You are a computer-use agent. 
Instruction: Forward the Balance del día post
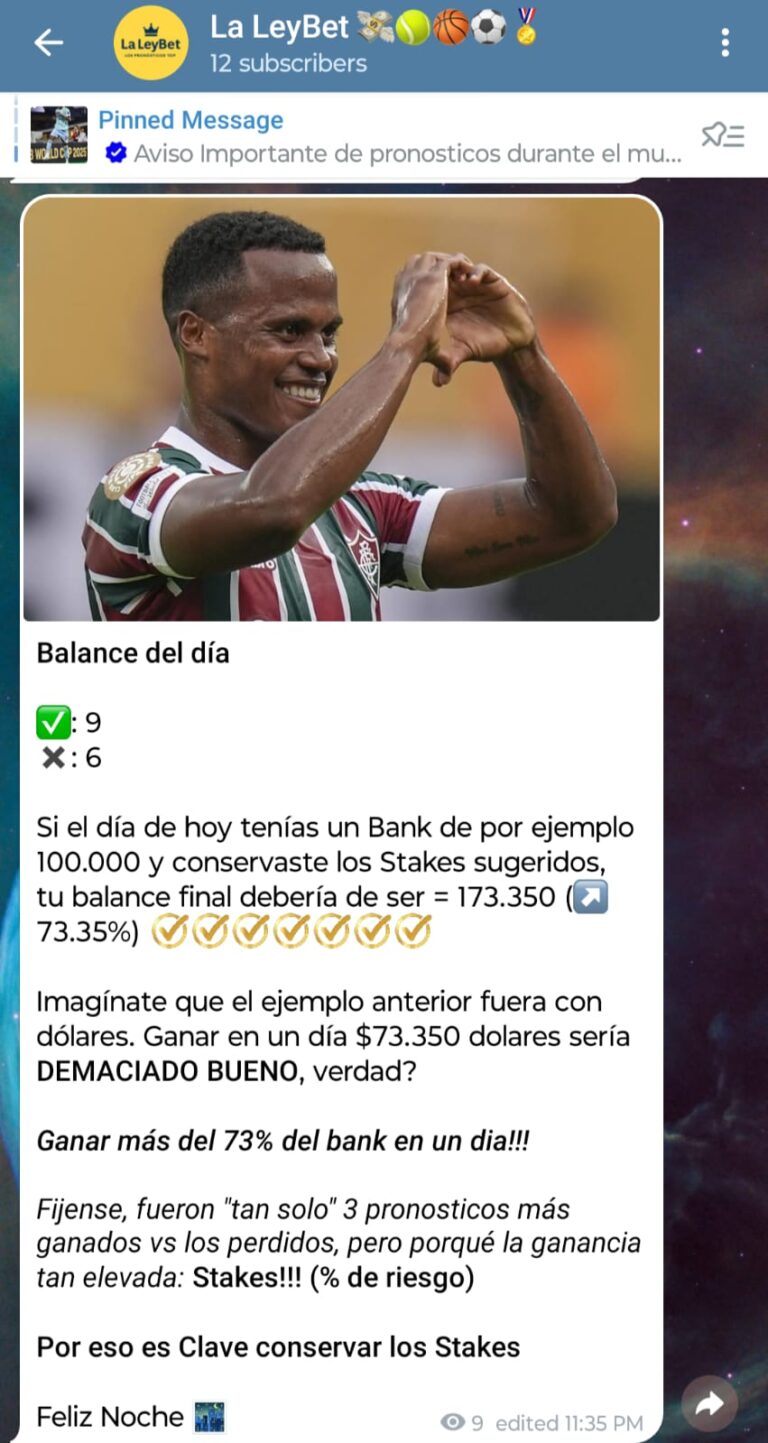coord(709,1404)
